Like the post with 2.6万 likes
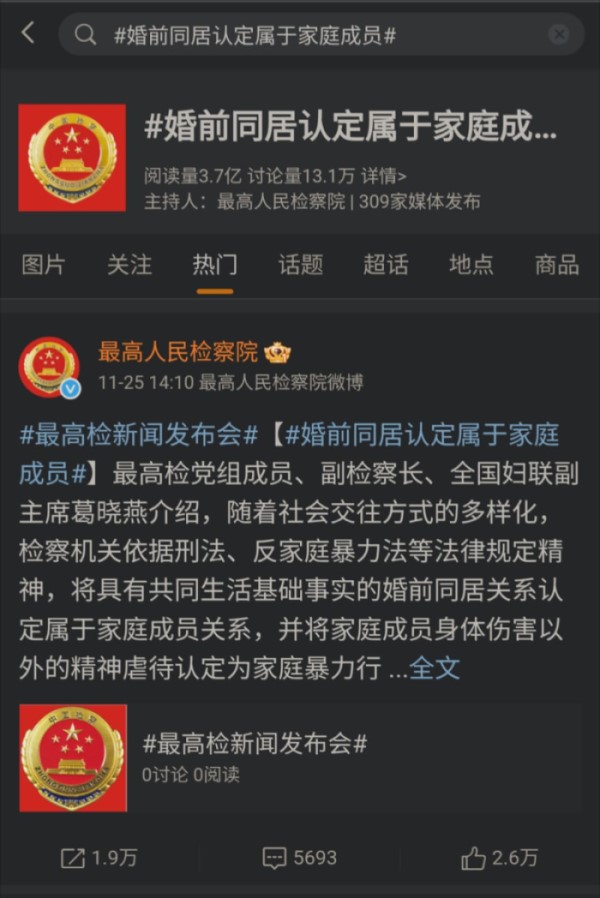Image resolution: width=600 pixels, height=898 pixels. tap(499, 858)
